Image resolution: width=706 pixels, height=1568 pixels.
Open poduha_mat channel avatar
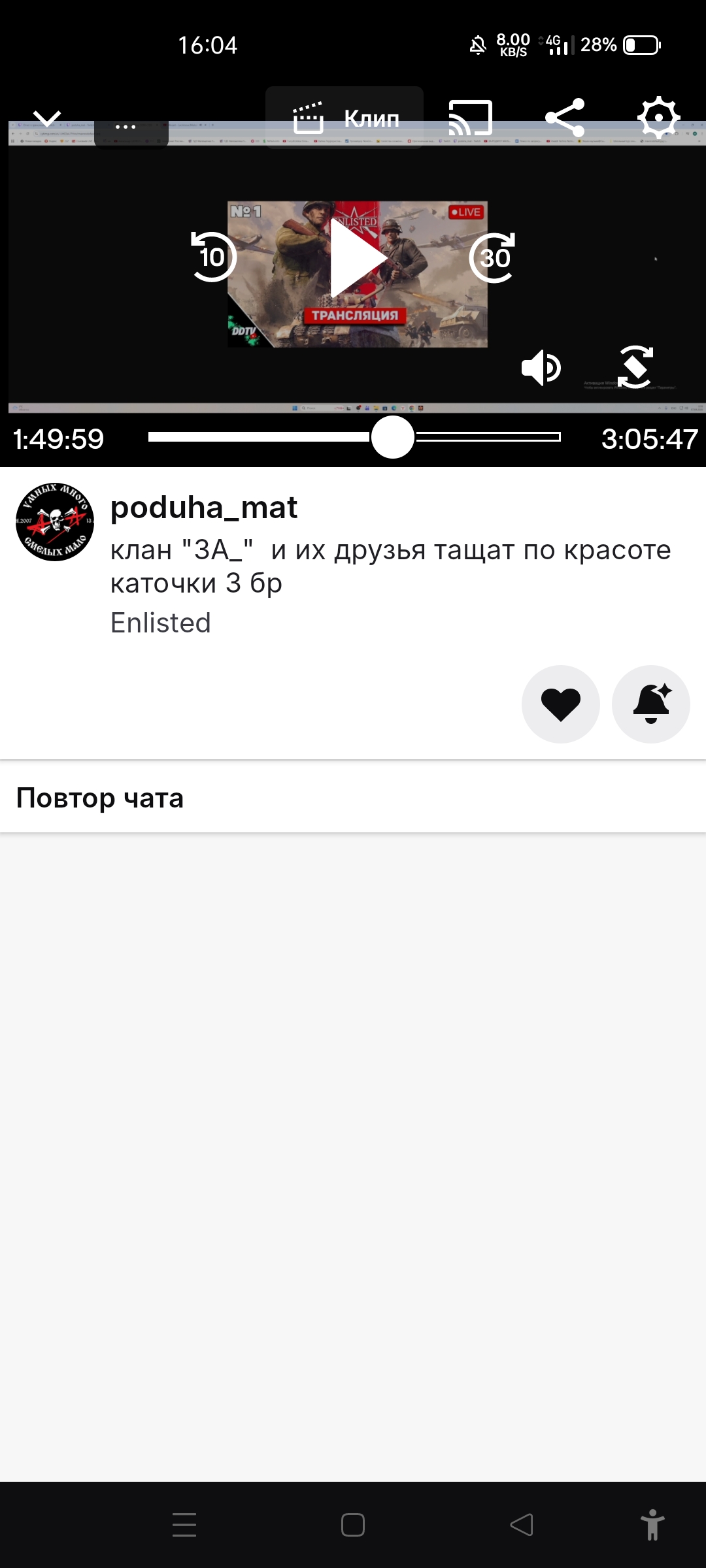tap(55, 522)
